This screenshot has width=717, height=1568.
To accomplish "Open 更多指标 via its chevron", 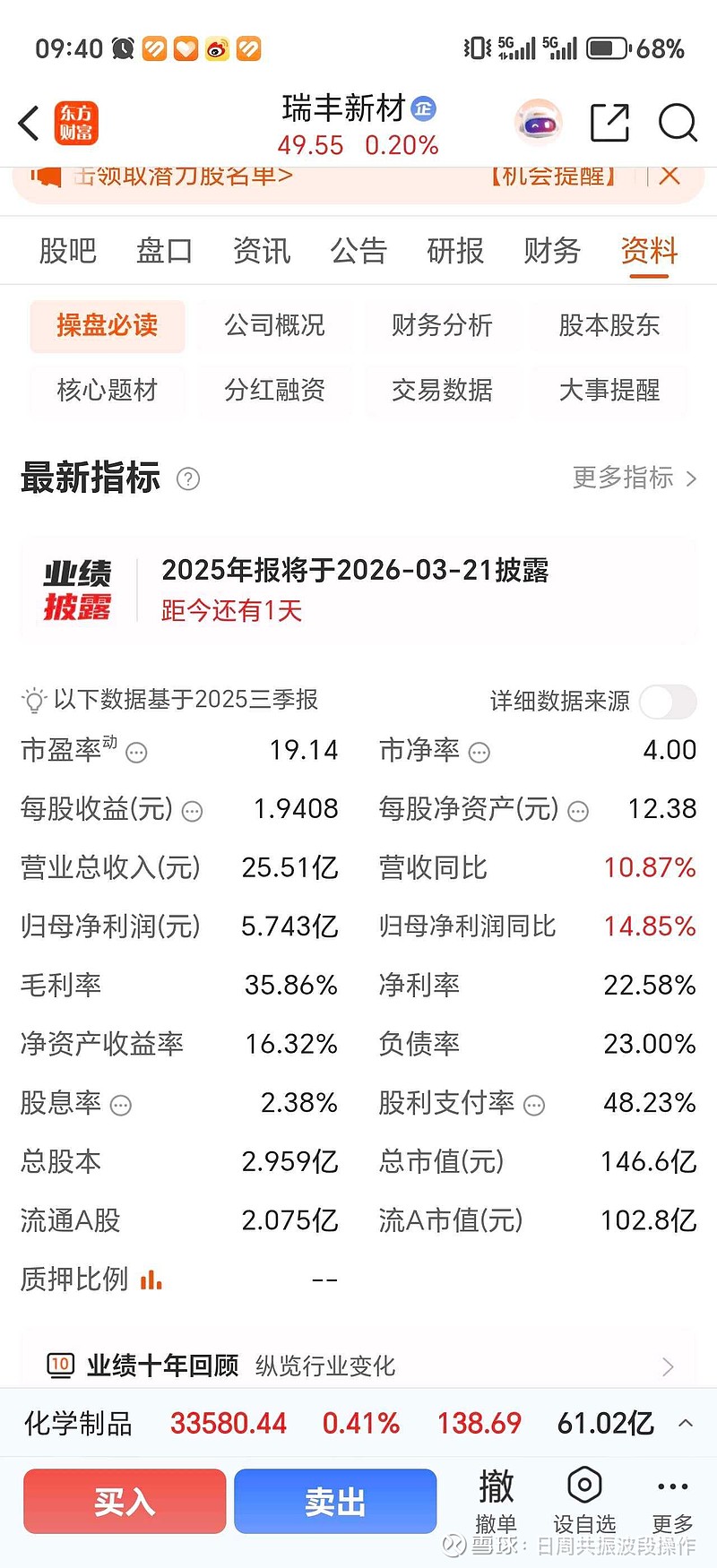I will point(690,480).
